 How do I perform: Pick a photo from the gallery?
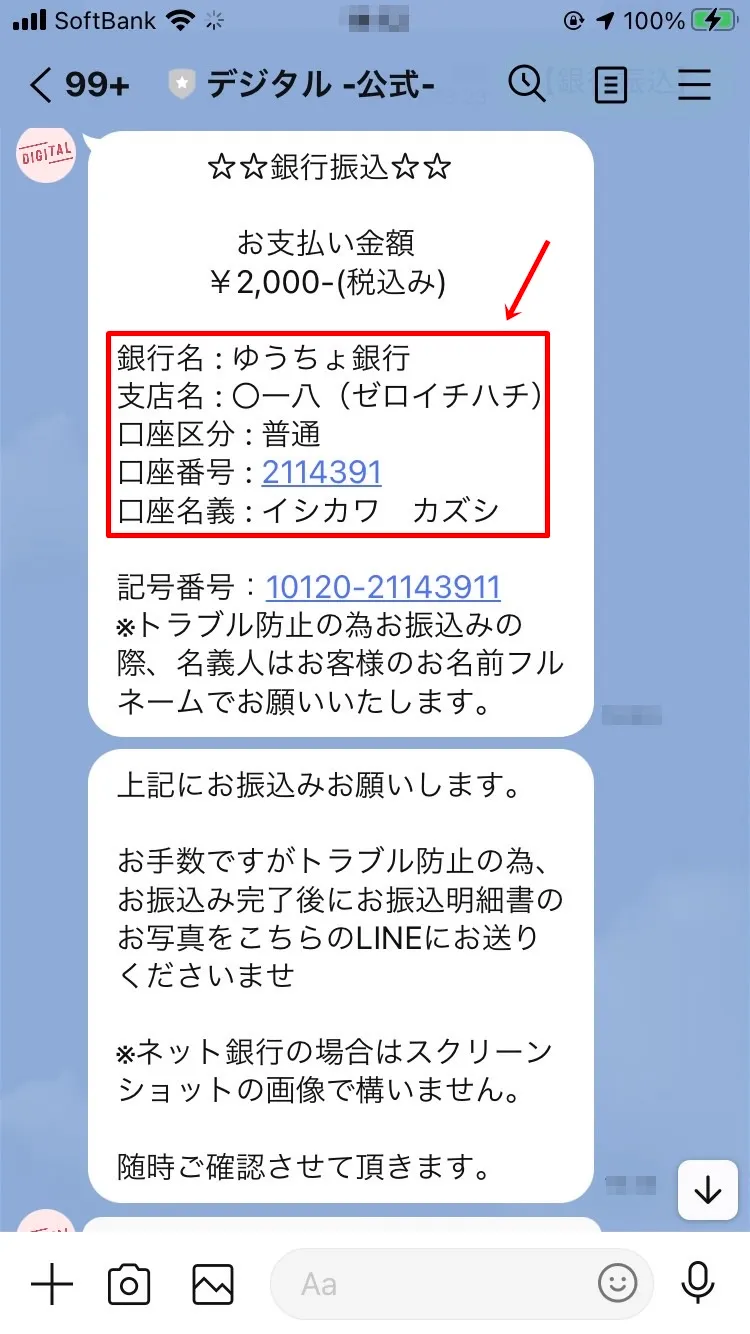(x=213, y=1283)
